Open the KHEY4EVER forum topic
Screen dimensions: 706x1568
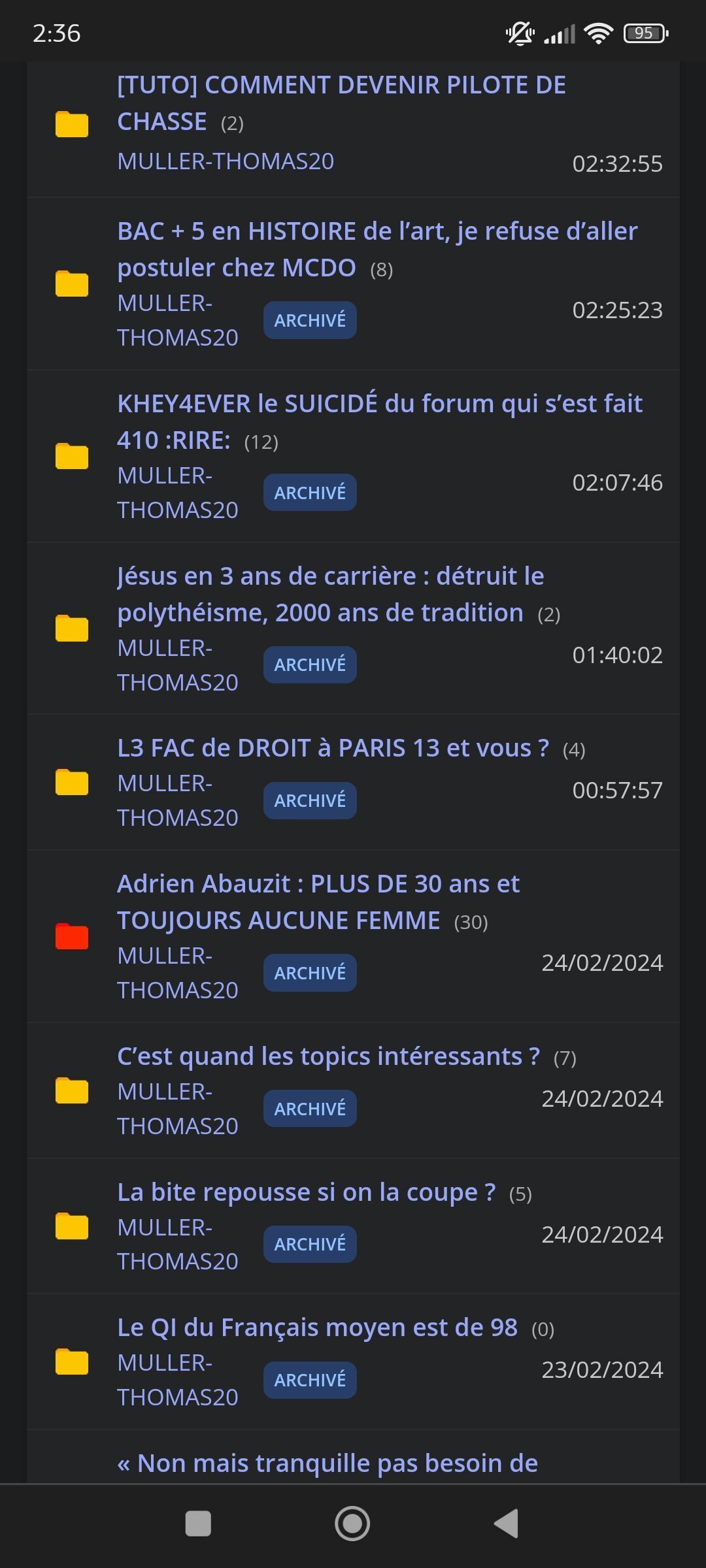[x=379, y=421]
